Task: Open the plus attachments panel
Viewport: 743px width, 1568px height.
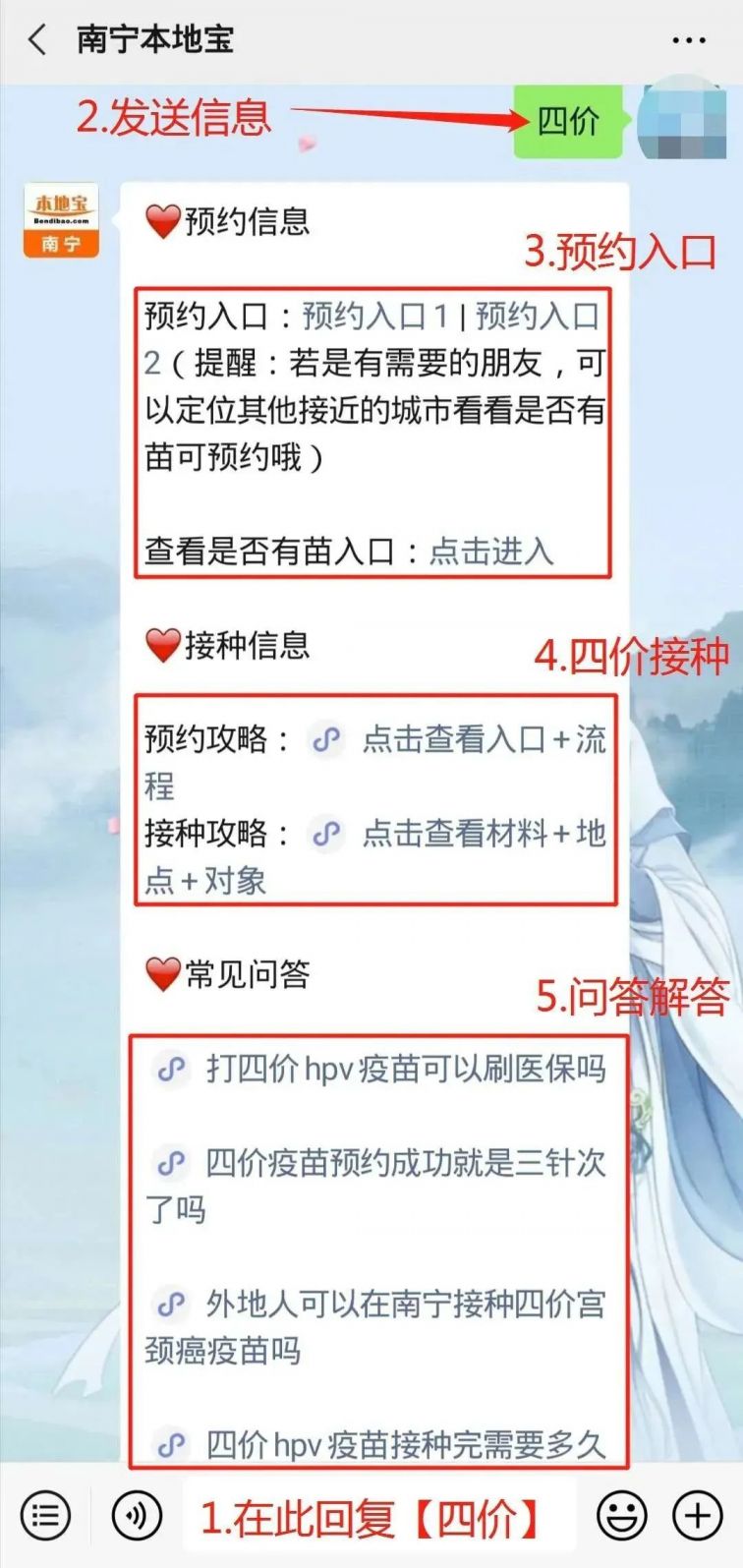Action: 699,1516
